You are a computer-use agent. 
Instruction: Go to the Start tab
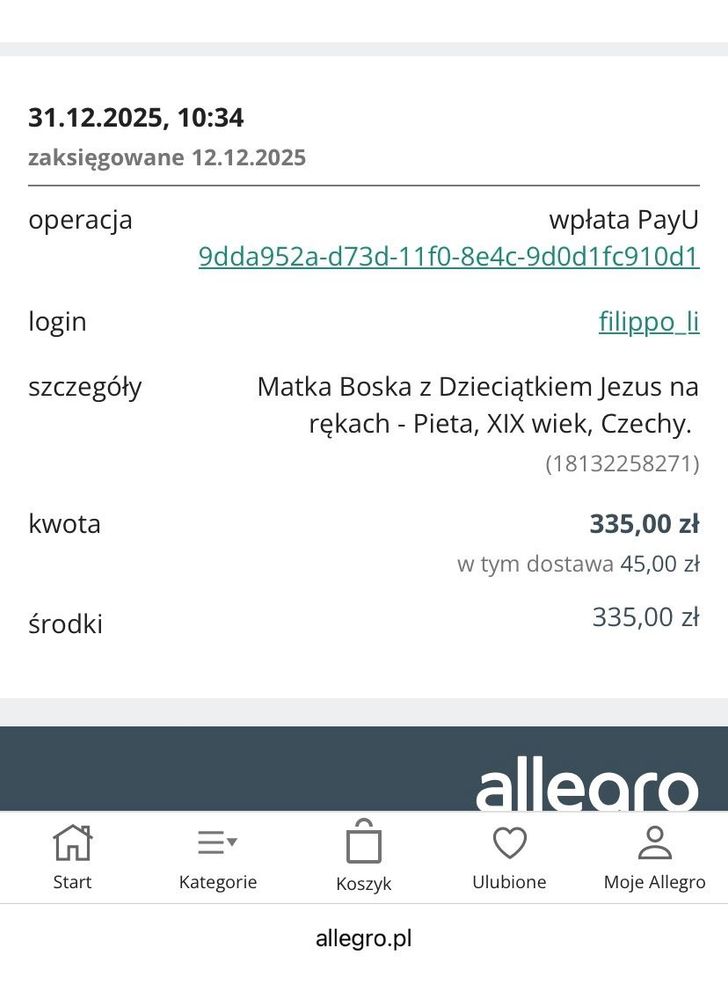point(72,857)
